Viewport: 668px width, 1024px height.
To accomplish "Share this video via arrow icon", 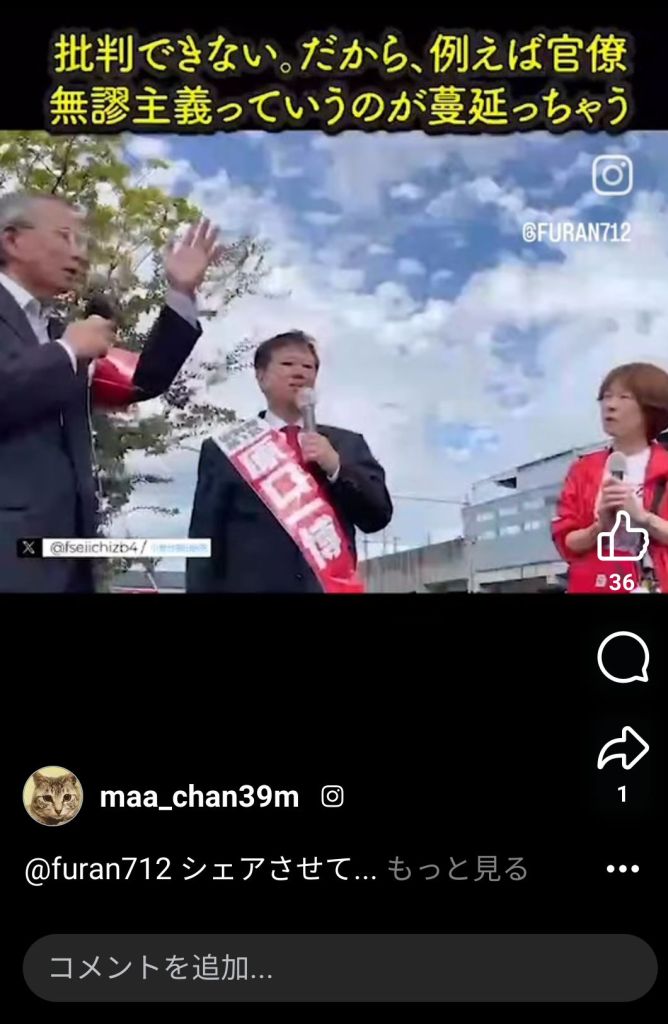I will tap(622, 749).
